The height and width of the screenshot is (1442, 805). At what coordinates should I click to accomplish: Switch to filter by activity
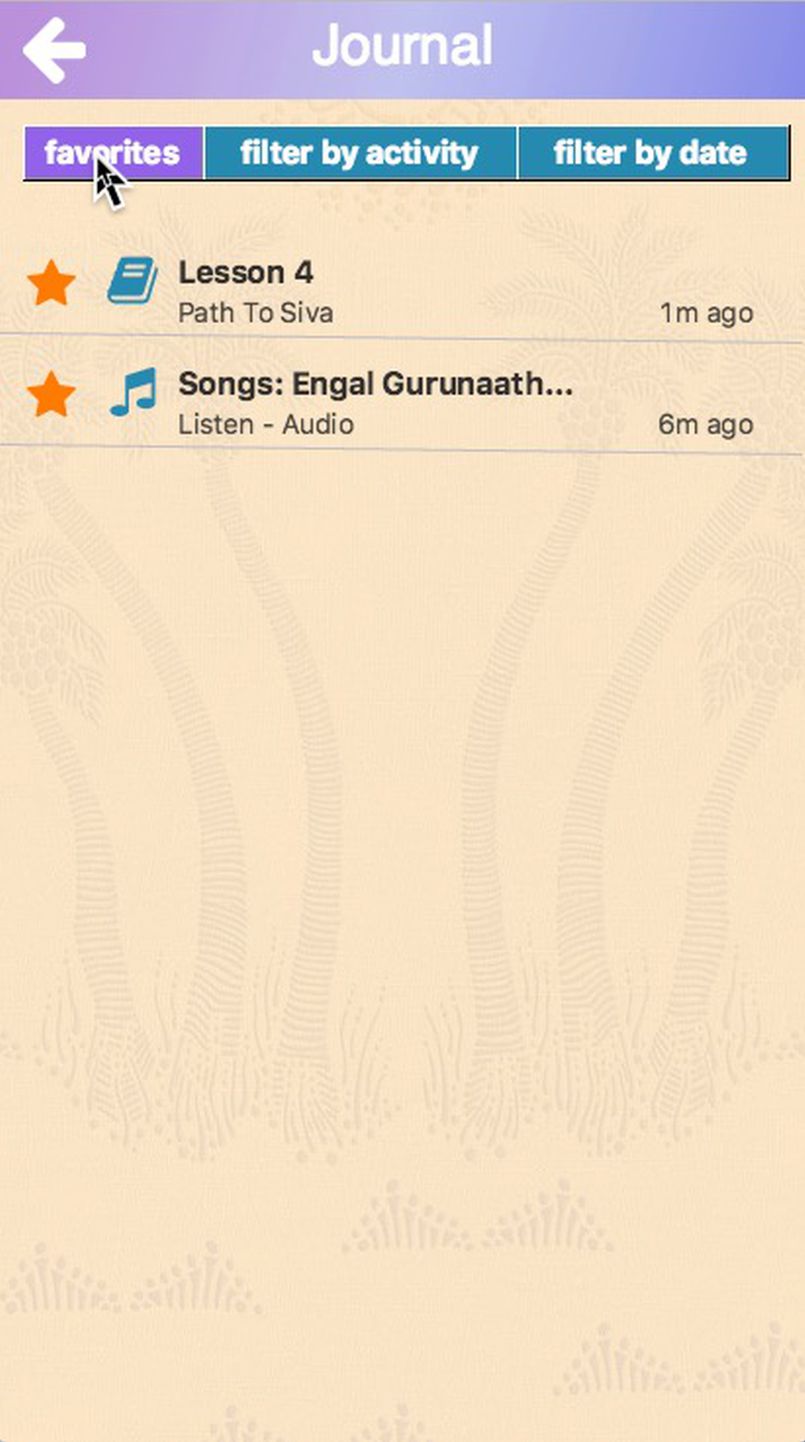360,153
